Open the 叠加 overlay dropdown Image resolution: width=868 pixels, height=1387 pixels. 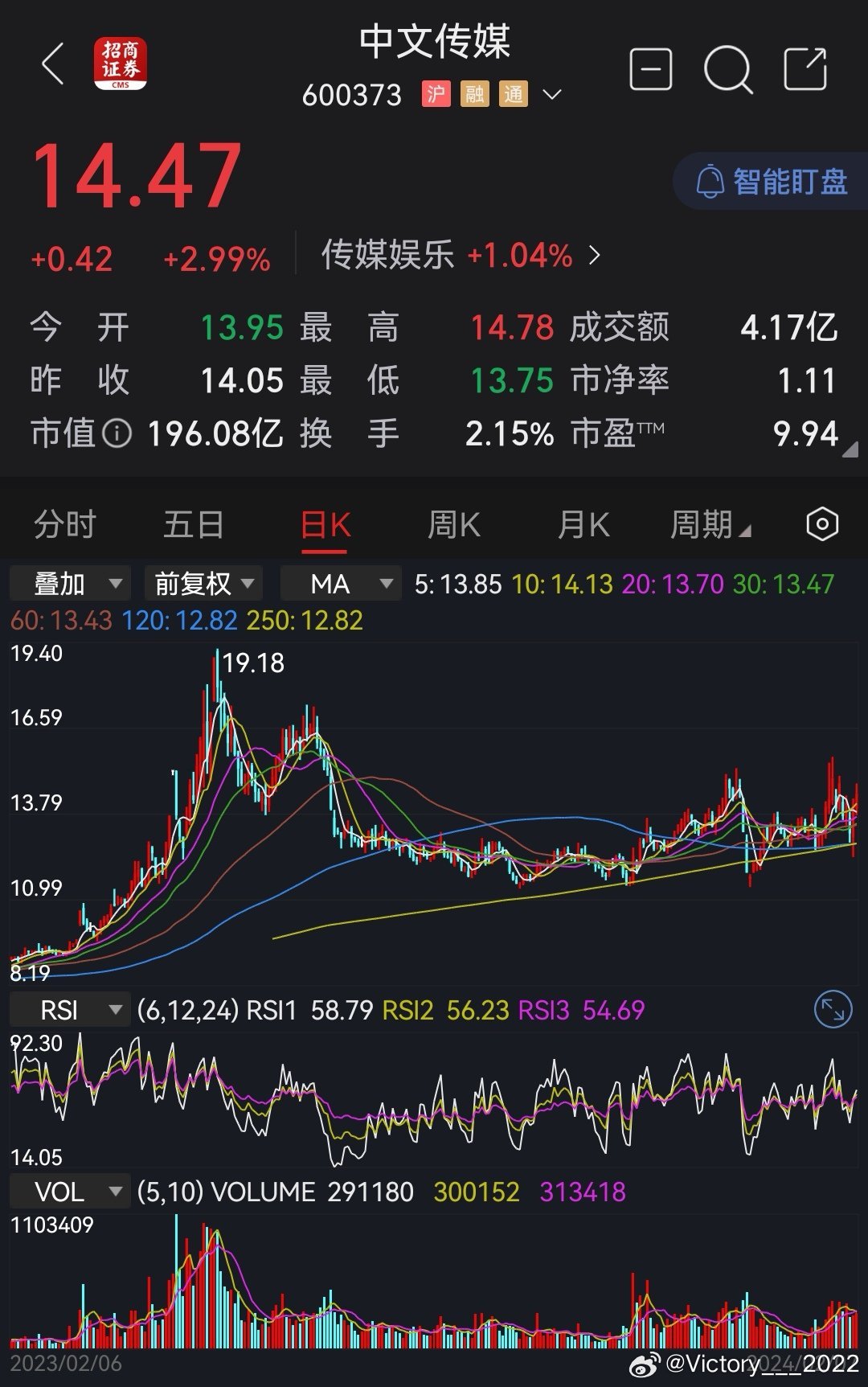point(70,584)
